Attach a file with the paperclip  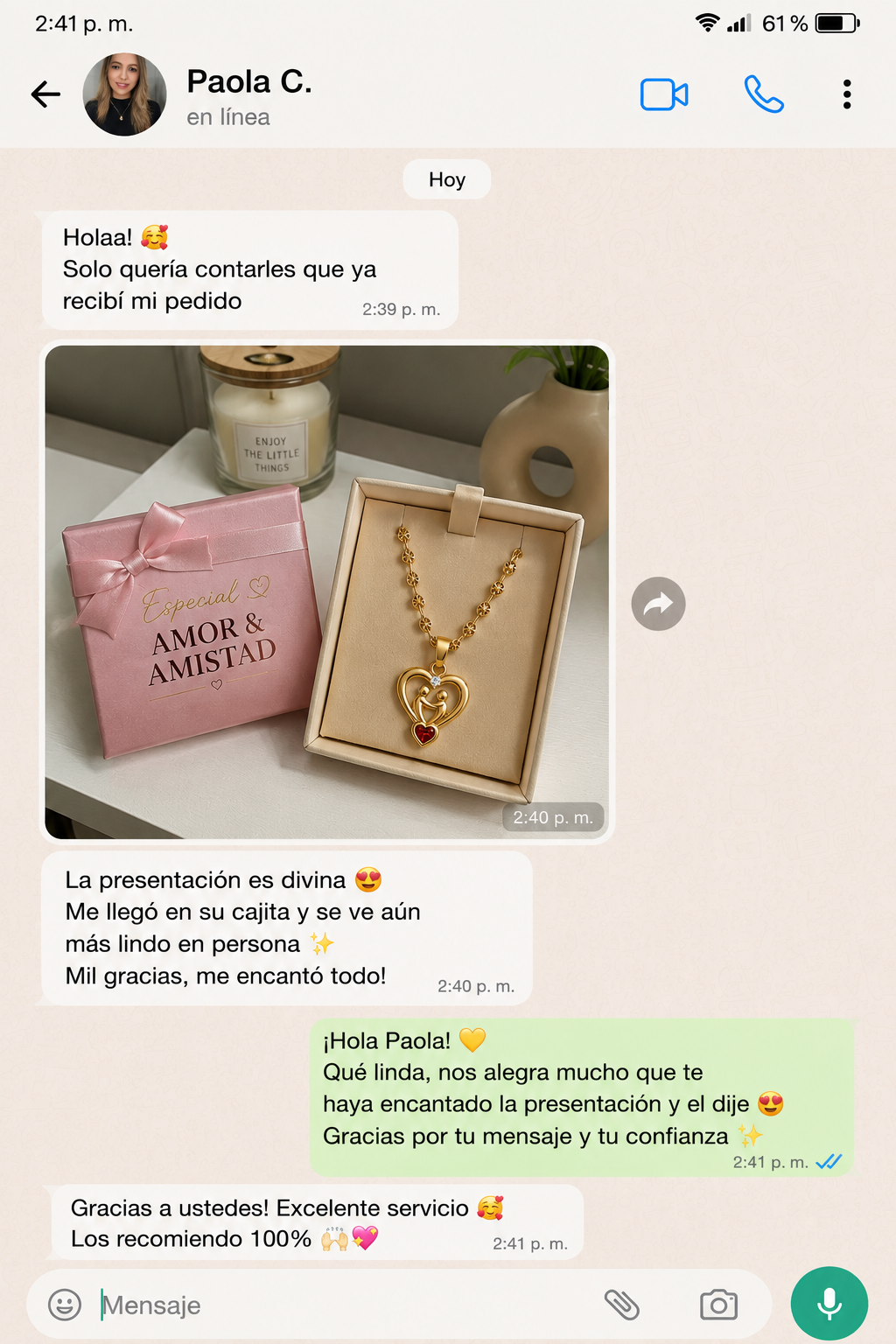tap(622, 1305)
